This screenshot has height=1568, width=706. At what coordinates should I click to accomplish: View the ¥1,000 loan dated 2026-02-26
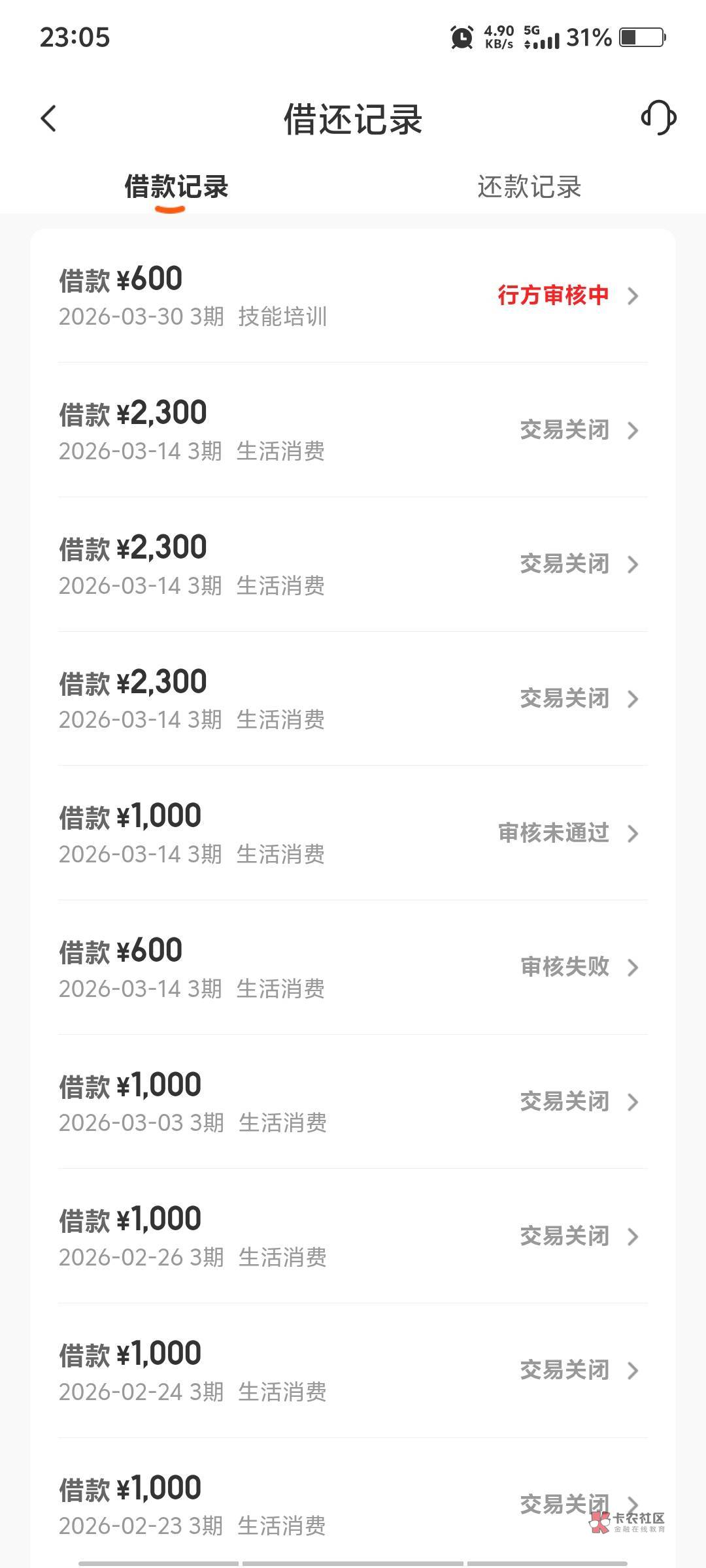353,1236
